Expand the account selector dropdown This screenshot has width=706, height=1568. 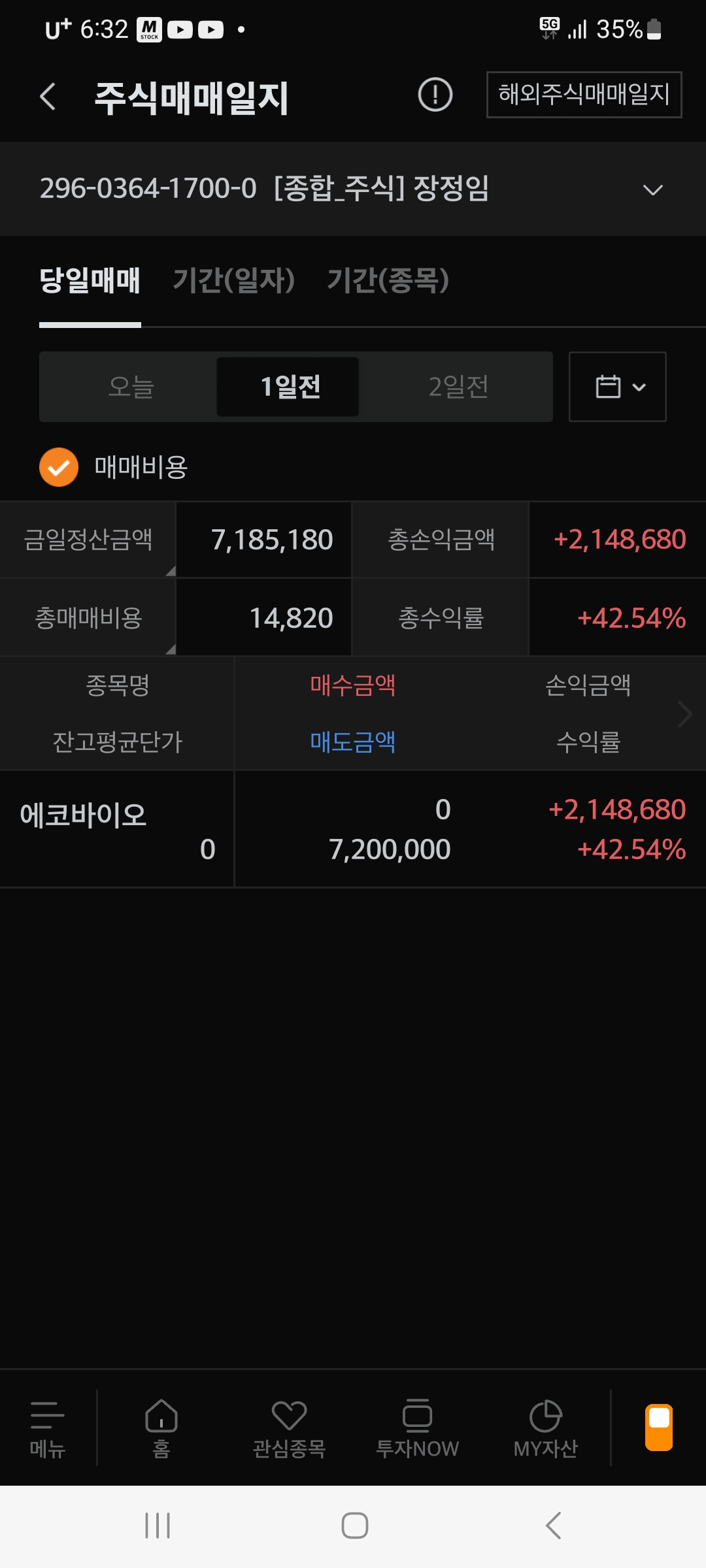(x=652, y=189)
